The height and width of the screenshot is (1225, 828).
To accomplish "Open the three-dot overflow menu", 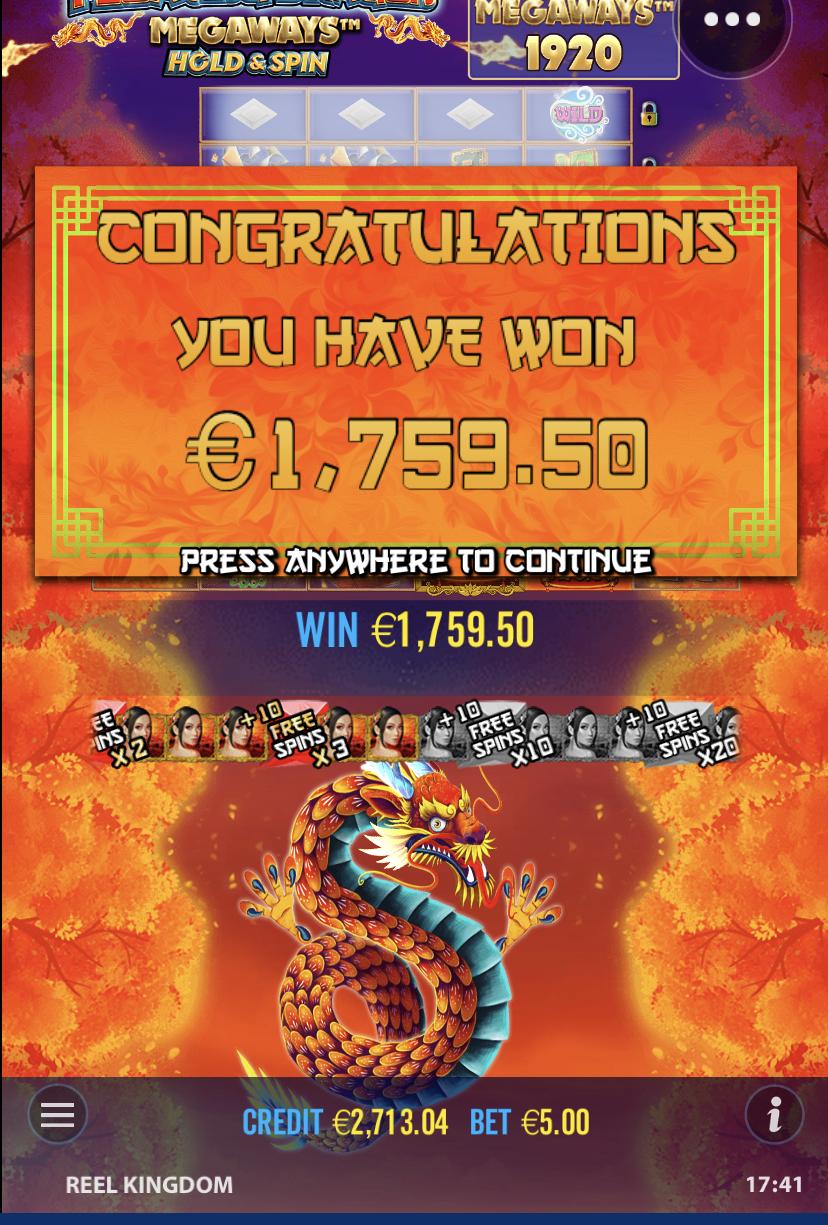I will pos(732,20).
